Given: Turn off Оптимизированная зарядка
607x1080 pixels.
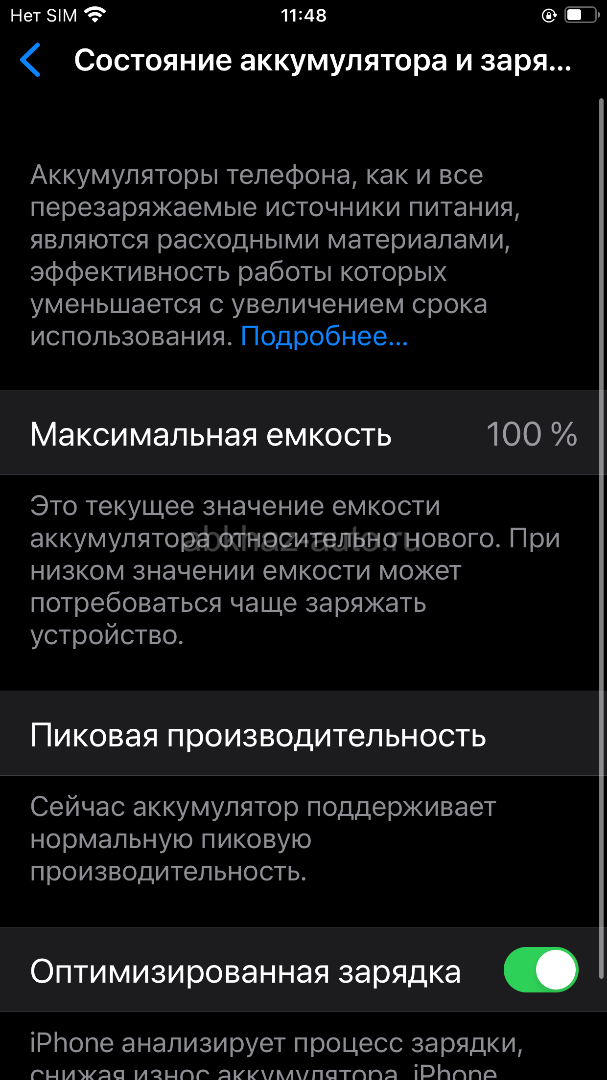Looking at the screenshot, I should 541,970.
